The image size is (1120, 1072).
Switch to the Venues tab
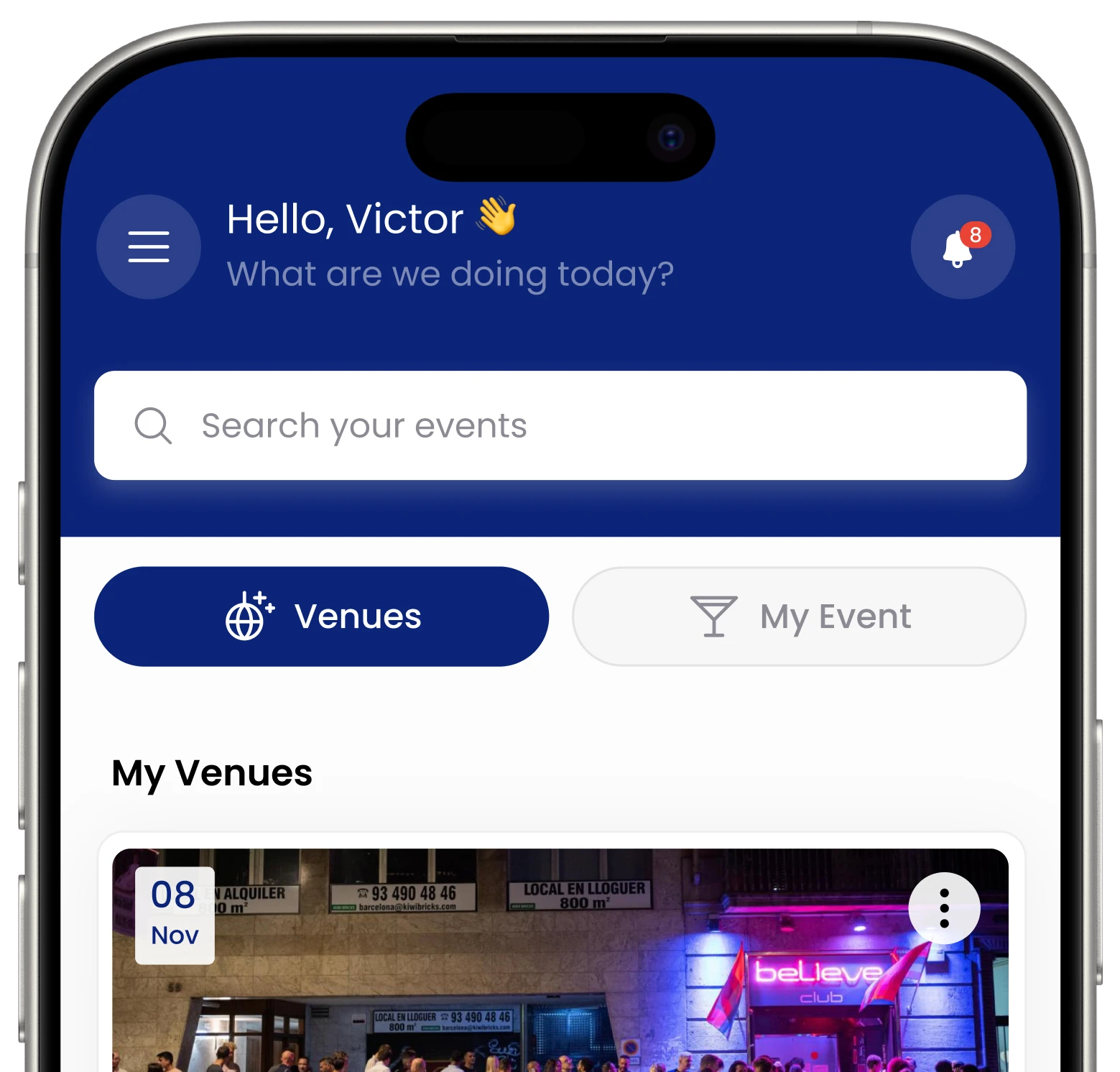tap(321, 616)
